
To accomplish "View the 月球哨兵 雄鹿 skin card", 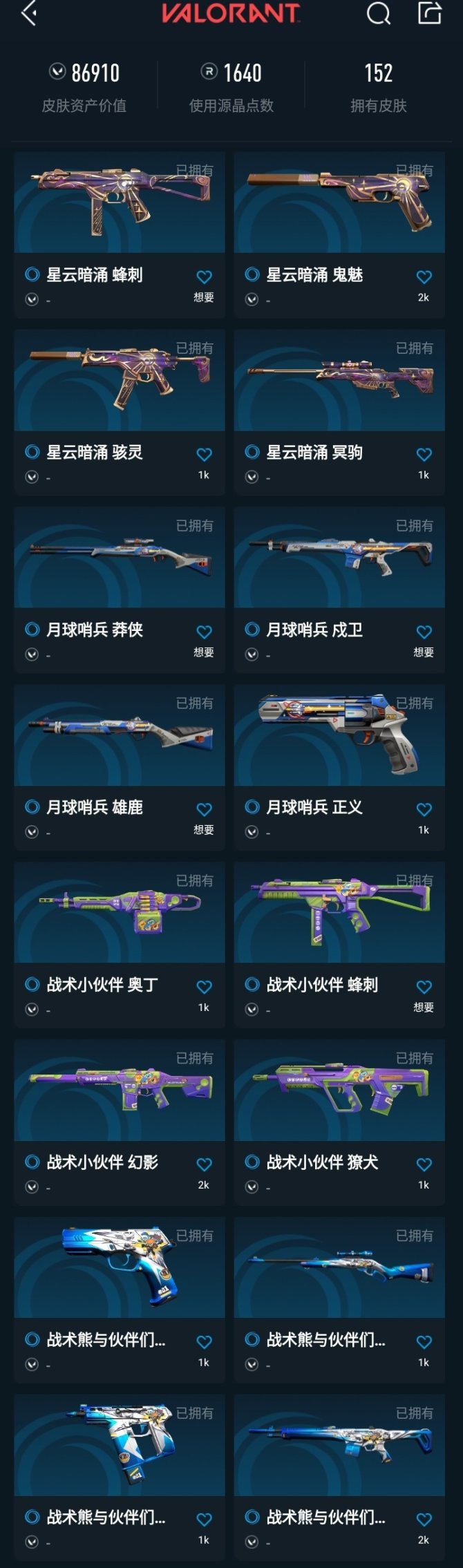I will click(x=119, y=736).
